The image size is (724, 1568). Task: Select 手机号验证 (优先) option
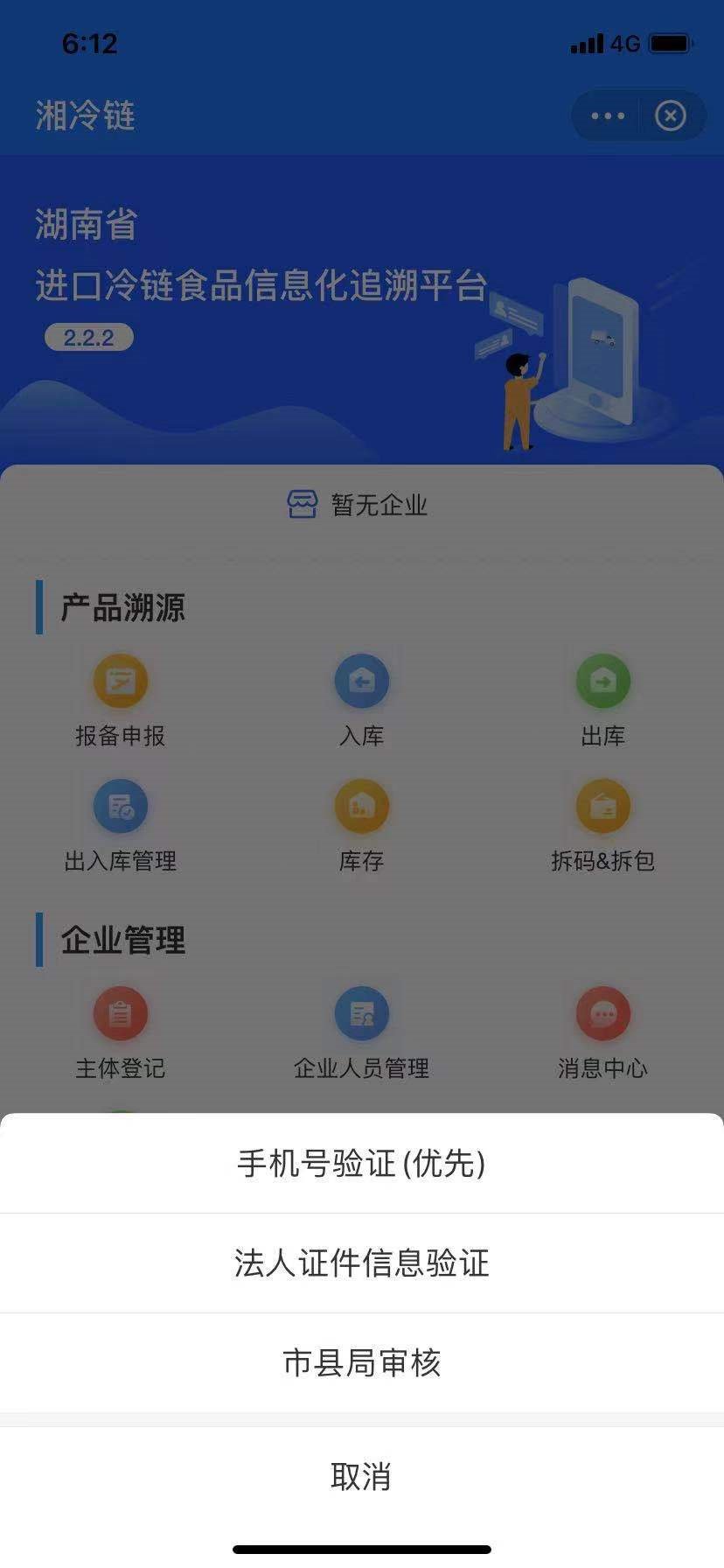click(361, 1164)
